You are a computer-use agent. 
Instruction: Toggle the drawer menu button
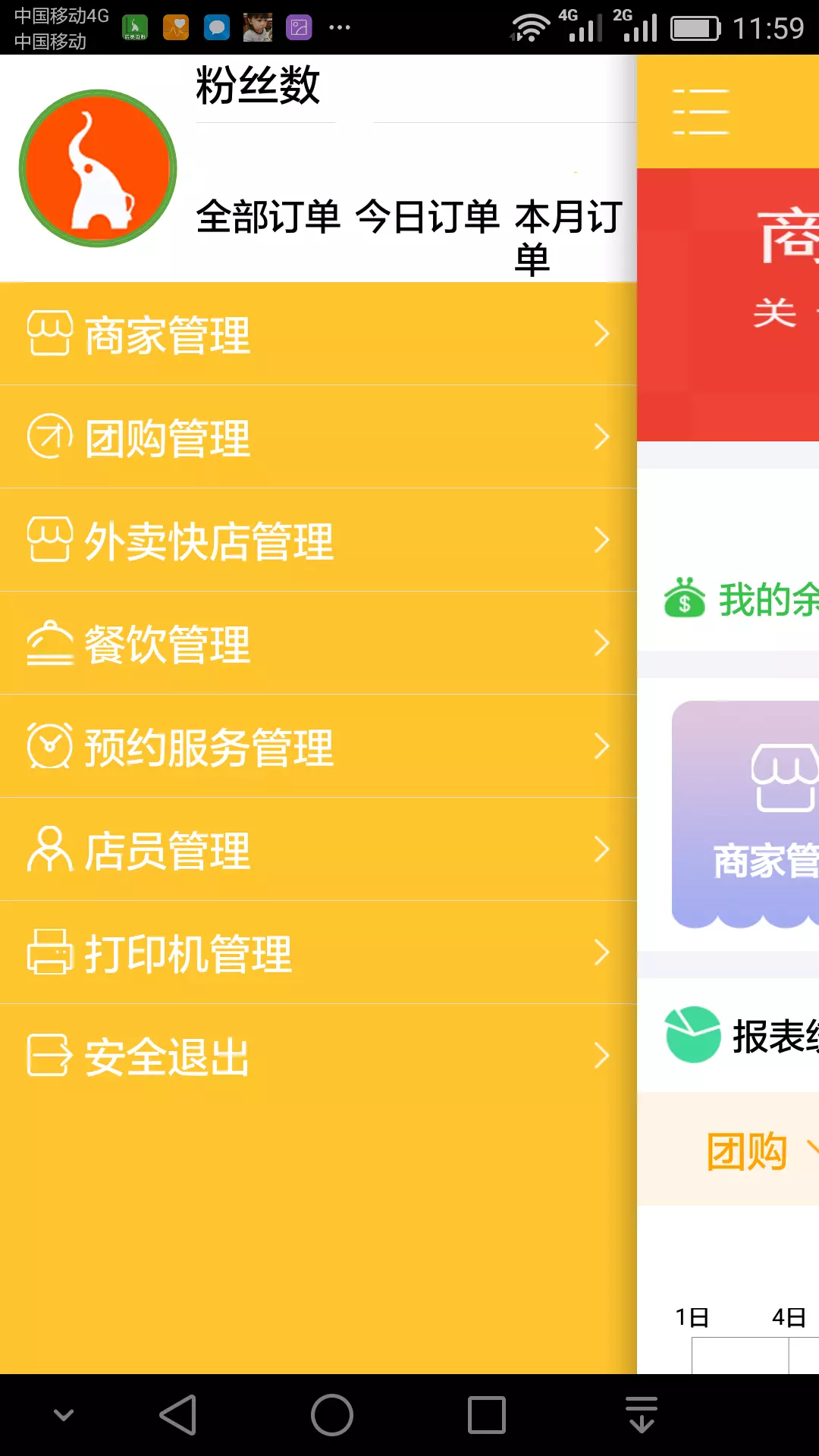coord(701,111)
